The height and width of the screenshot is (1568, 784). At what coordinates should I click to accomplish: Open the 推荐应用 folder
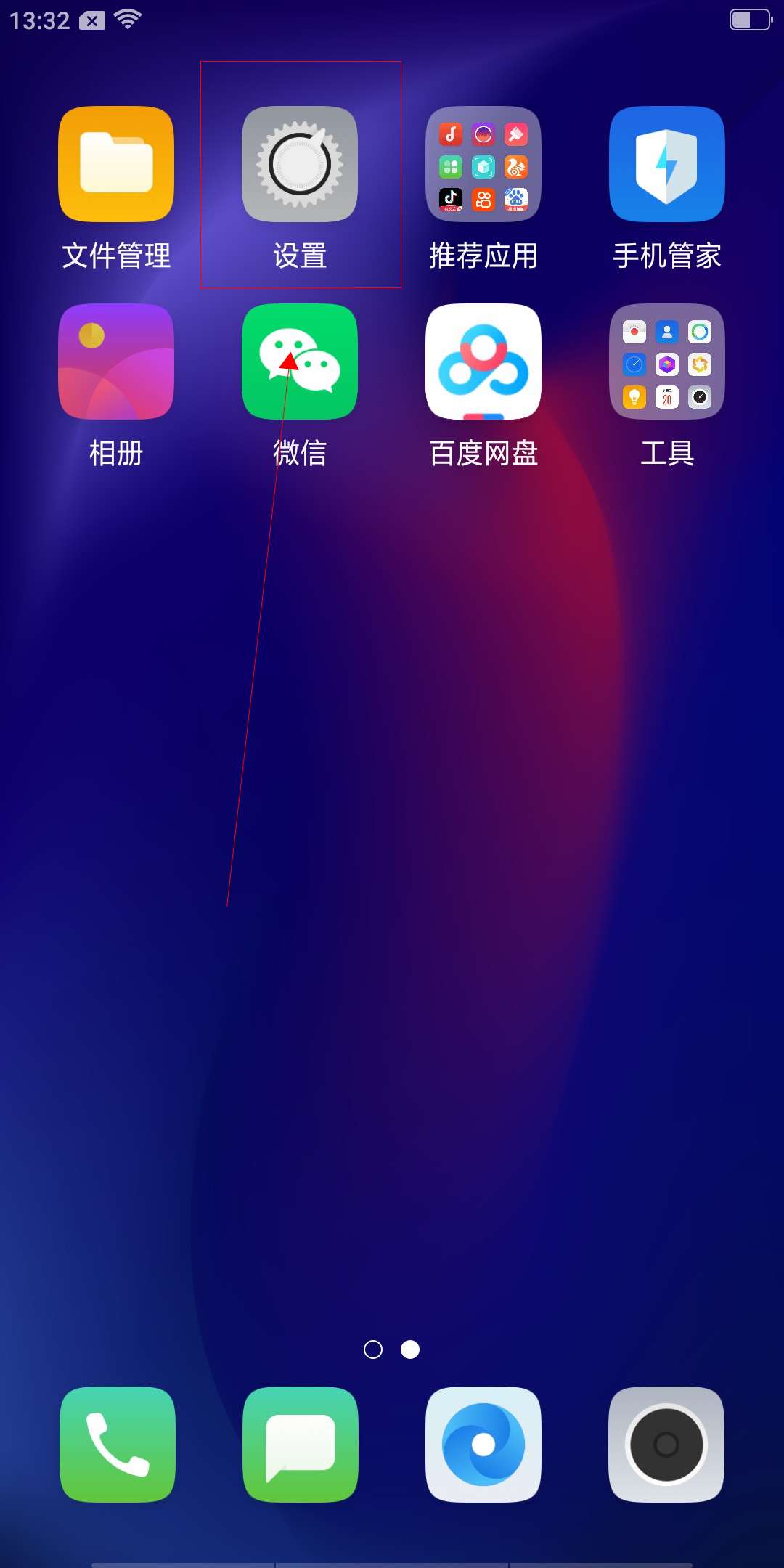point(483,164)
